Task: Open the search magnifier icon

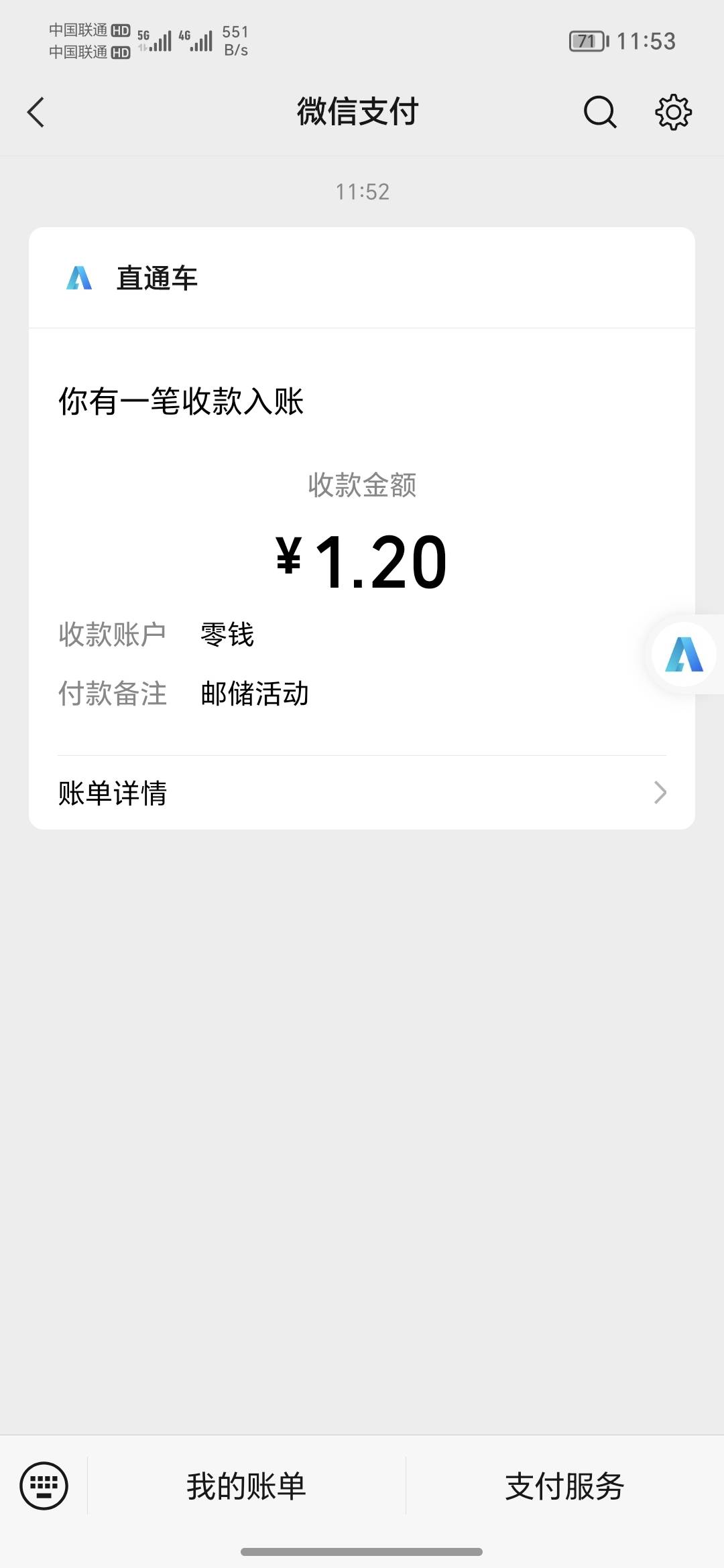Action: [x=600, y=112]
